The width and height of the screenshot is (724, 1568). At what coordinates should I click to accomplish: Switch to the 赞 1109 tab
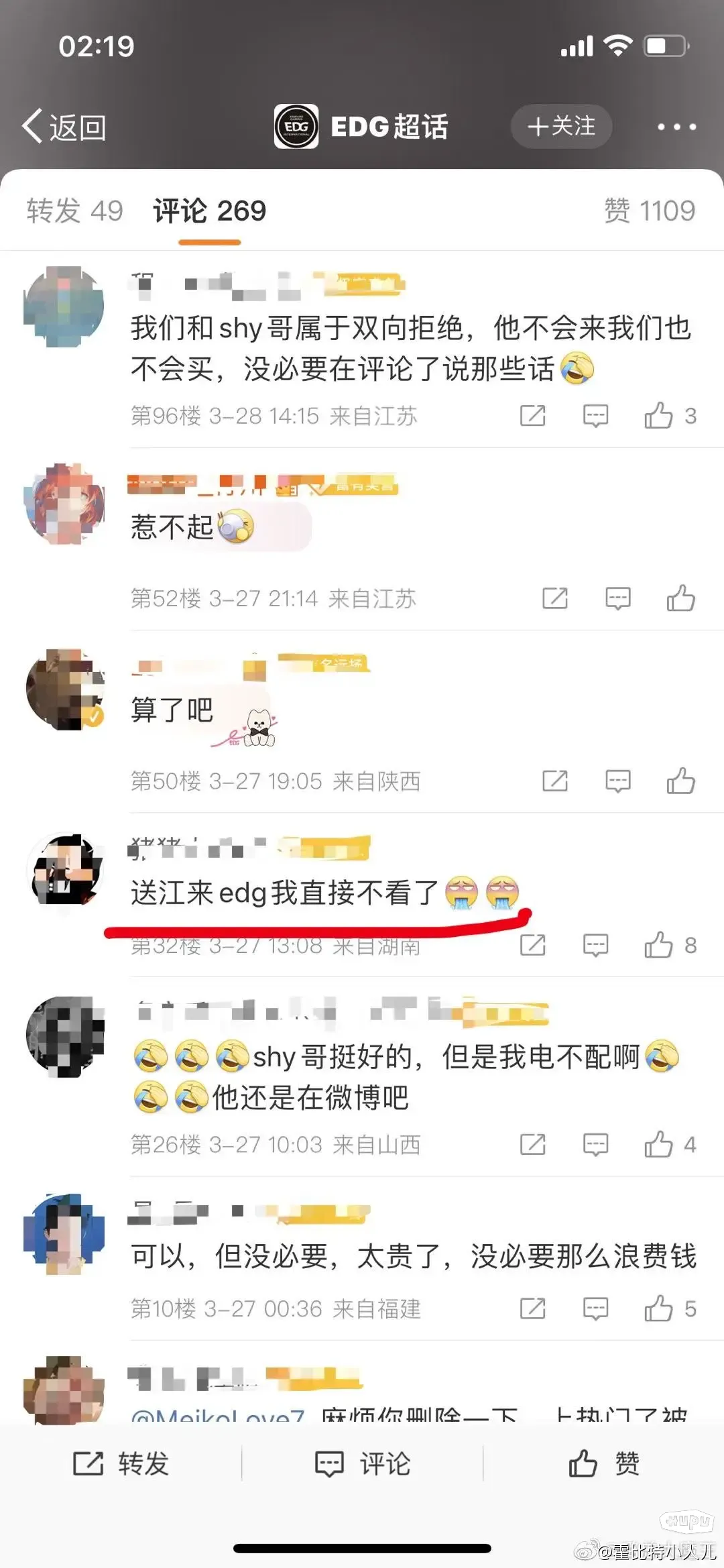[x=649, y=211]
